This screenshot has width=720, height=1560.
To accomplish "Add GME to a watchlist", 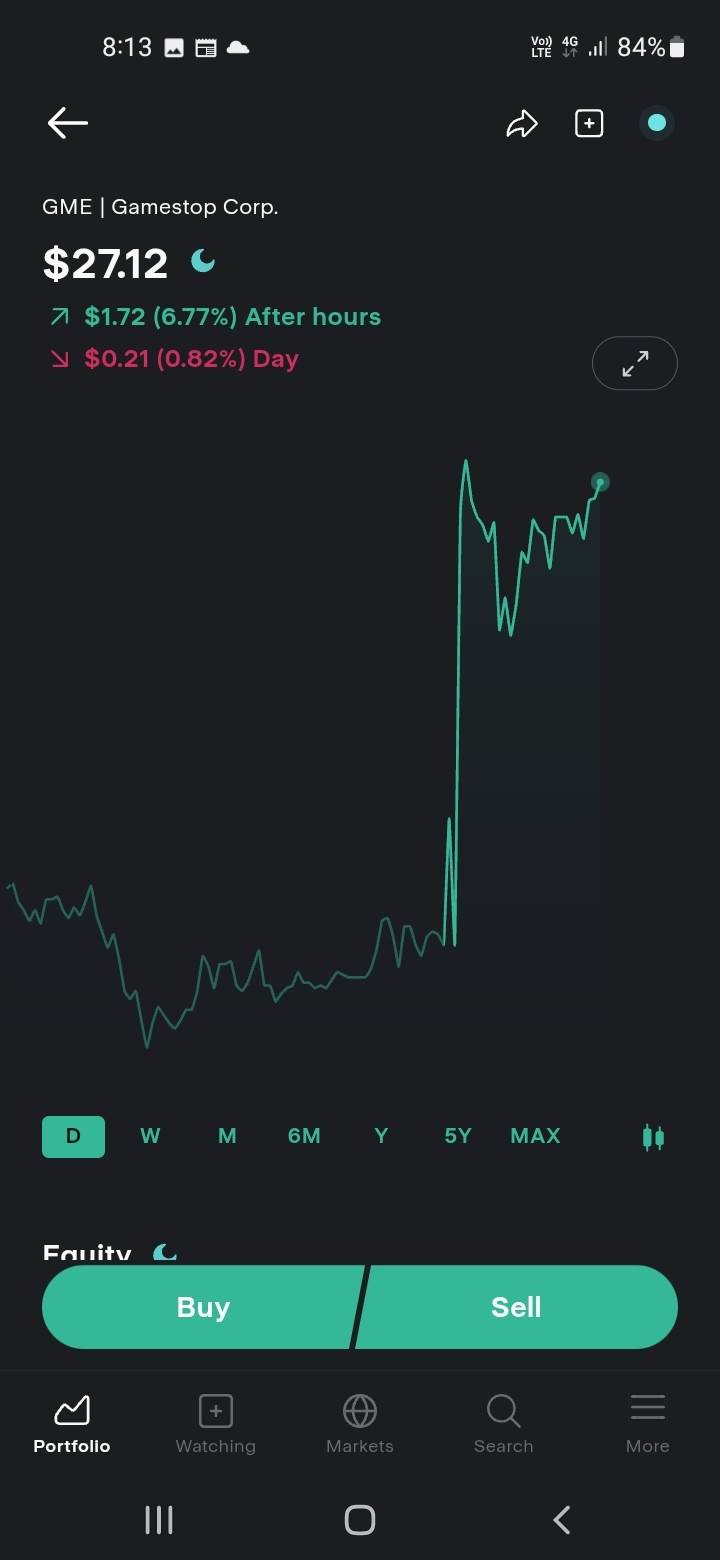I will point(589,123).
